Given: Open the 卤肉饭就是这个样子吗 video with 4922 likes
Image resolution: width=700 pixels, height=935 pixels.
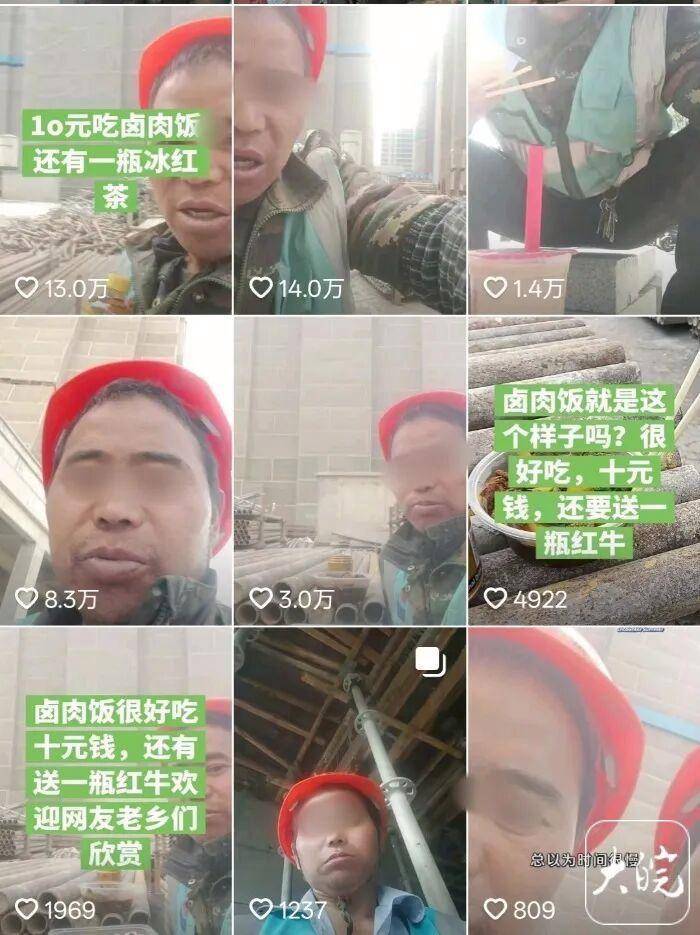Looking at the screenshot, I should 584,470.
